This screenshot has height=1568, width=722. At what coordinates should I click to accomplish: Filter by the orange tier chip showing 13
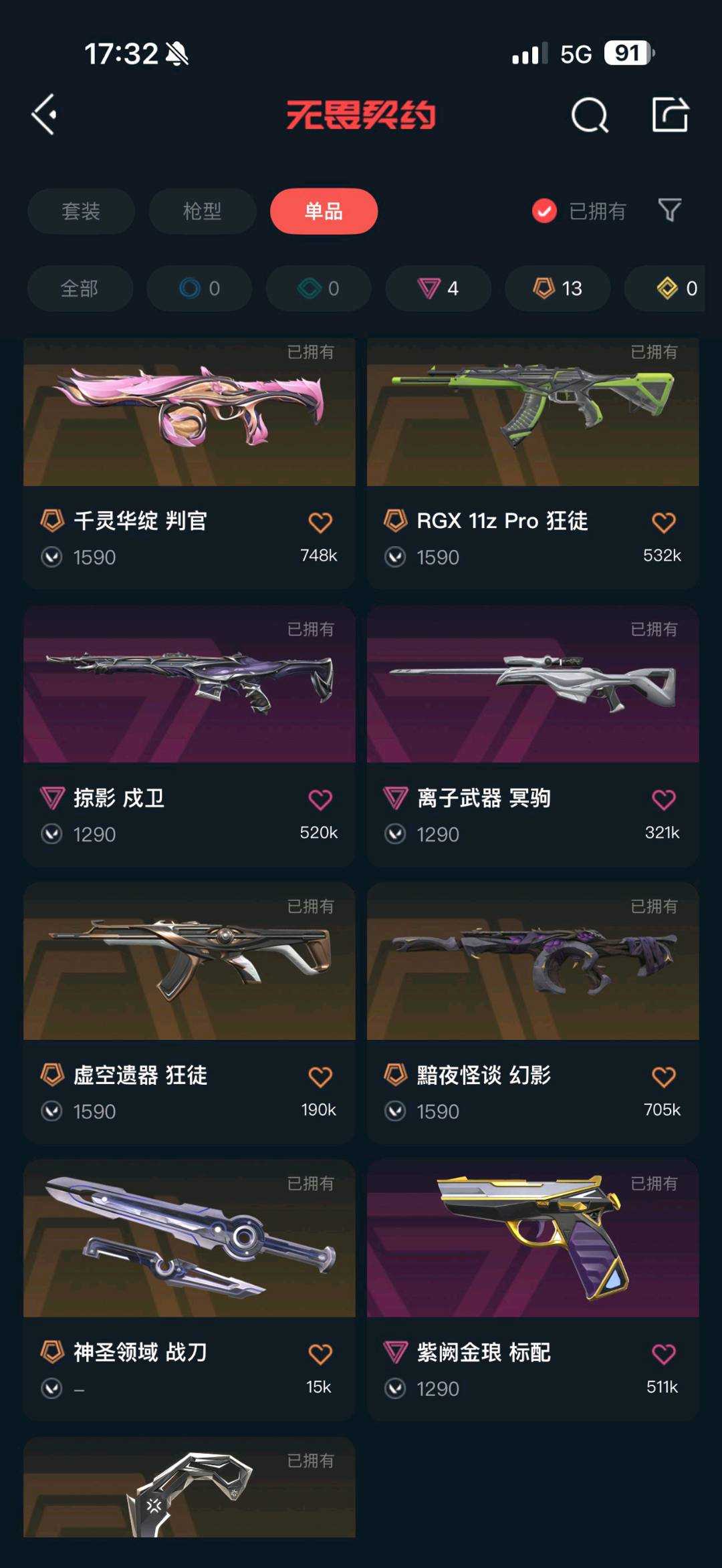558,288
